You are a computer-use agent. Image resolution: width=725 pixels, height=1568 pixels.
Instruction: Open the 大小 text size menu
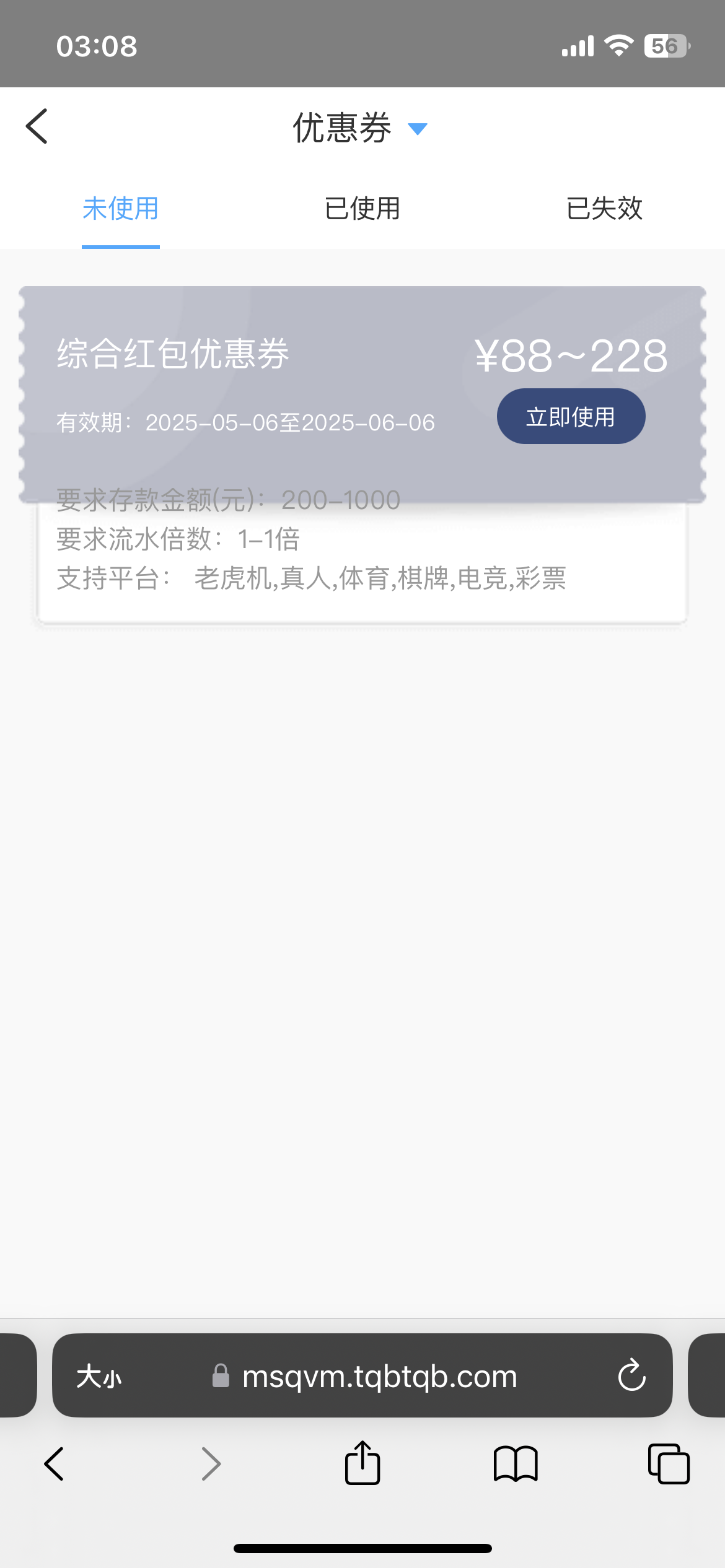(x=99, y=1377)
